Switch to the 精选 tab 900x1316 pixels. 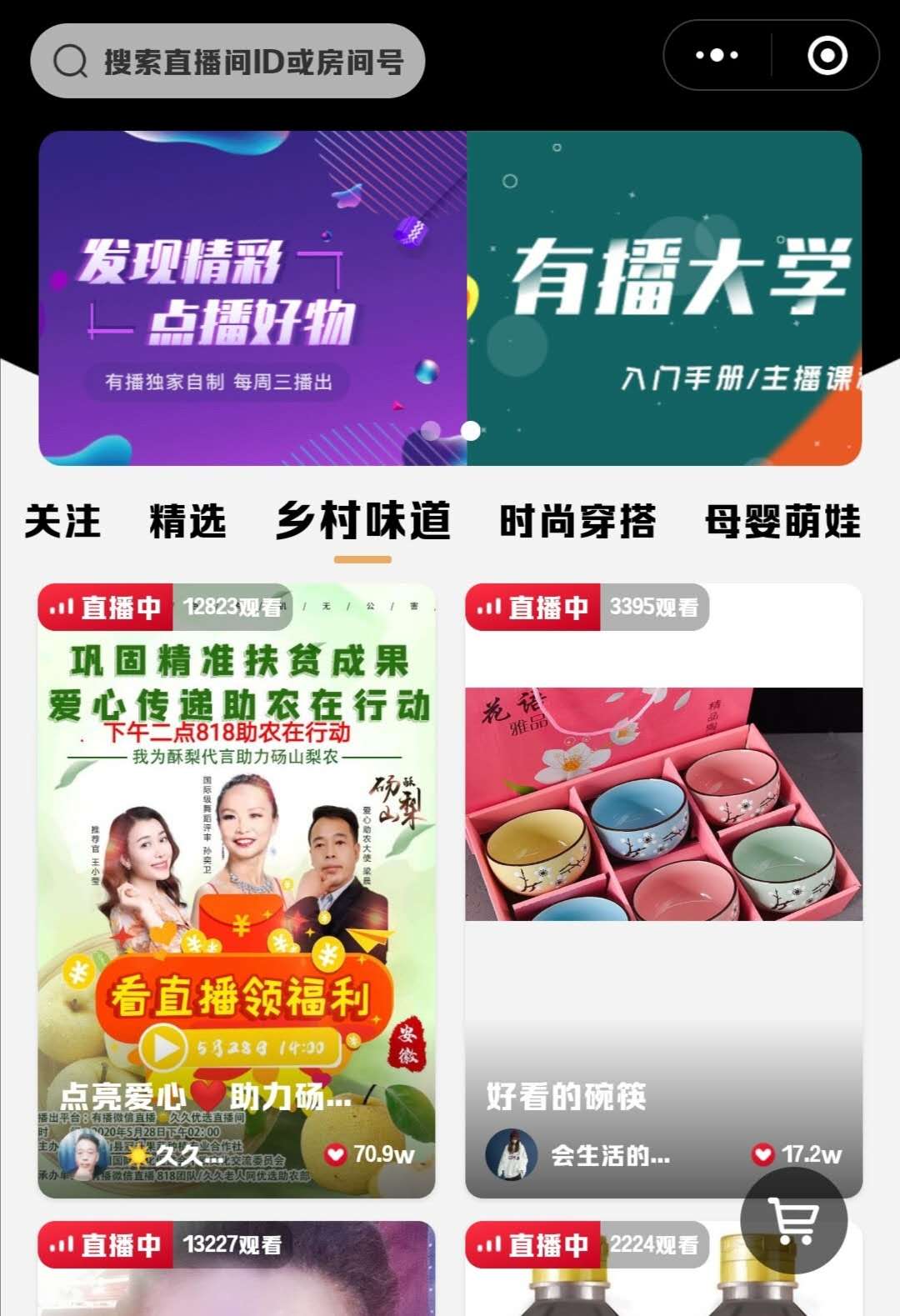(x=187, y=522)
